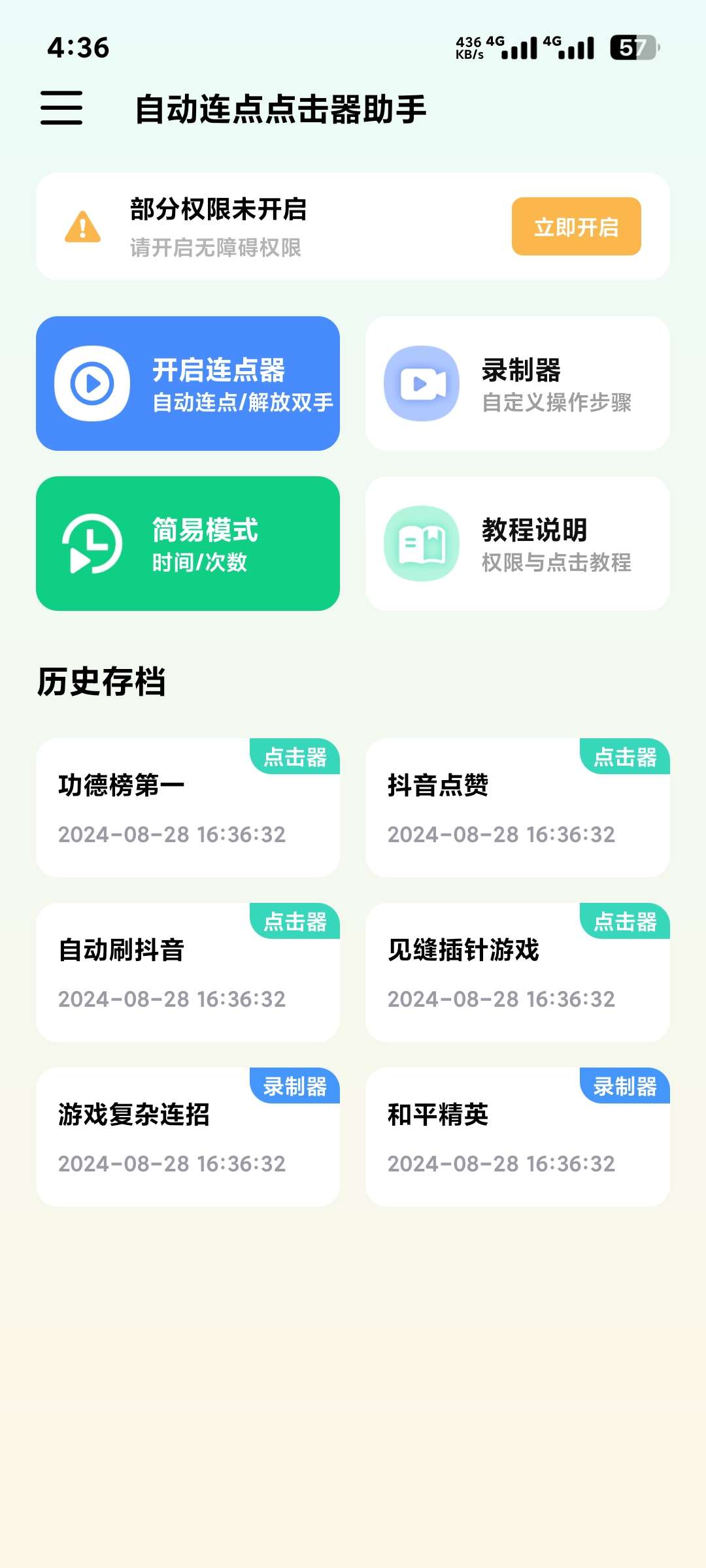Open the 录制器 custom steps card
Image resolution: width=706 pixels, height=1568 pixels.
tap(518, 384)
